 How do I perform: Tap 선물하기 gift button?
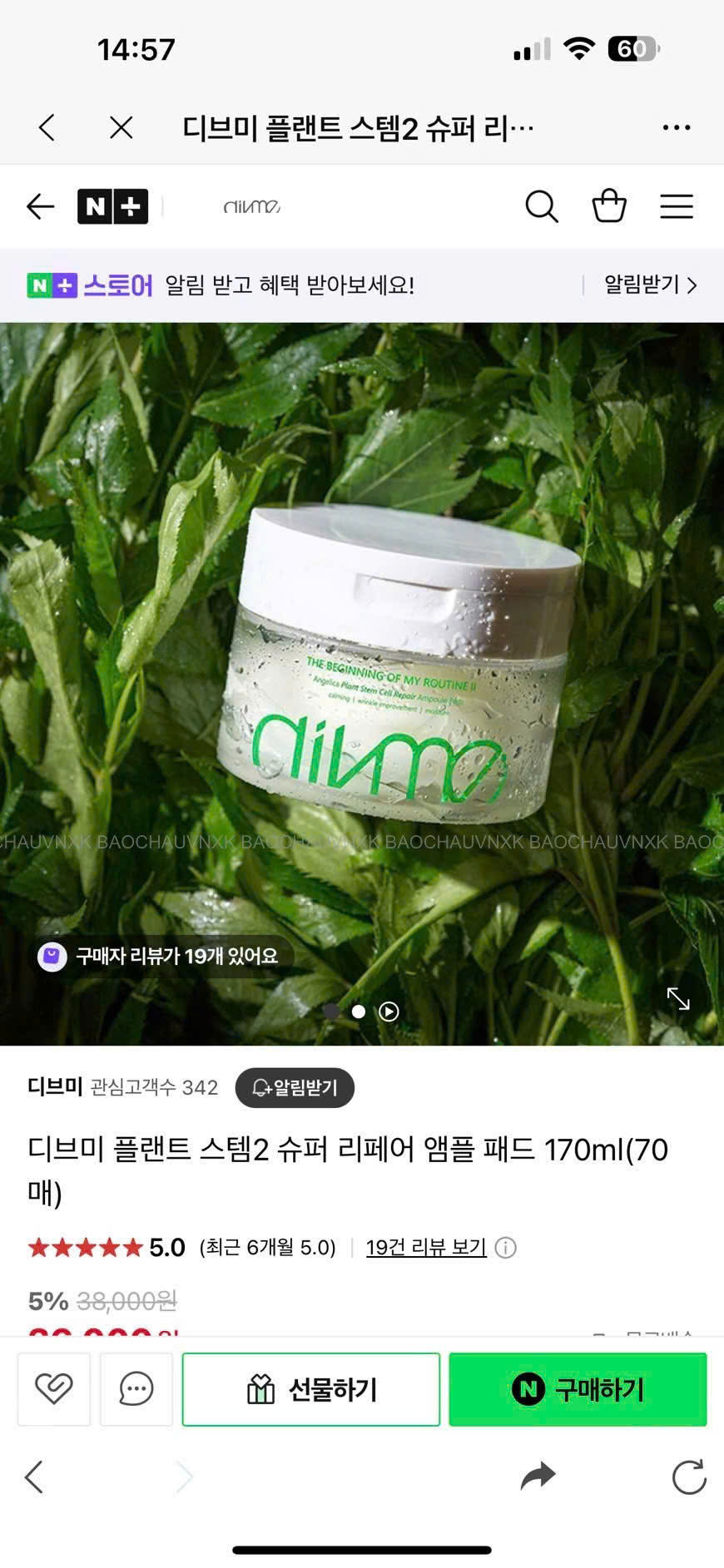(x=311, y=1389)
